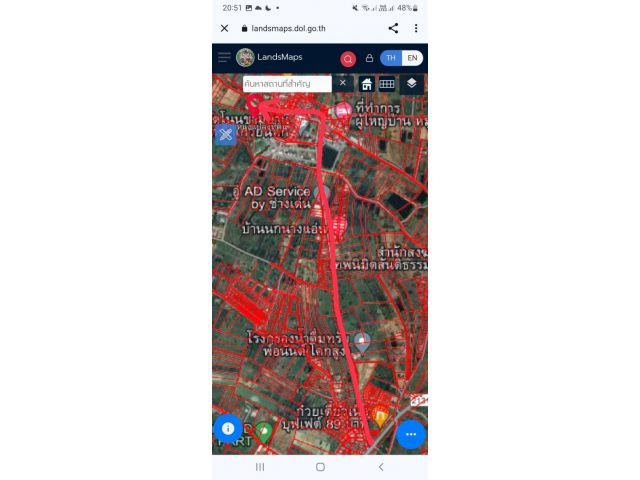Viewport: 640px width, 480px height.
Task: Open the blue more options button
Action: point(410,434)
